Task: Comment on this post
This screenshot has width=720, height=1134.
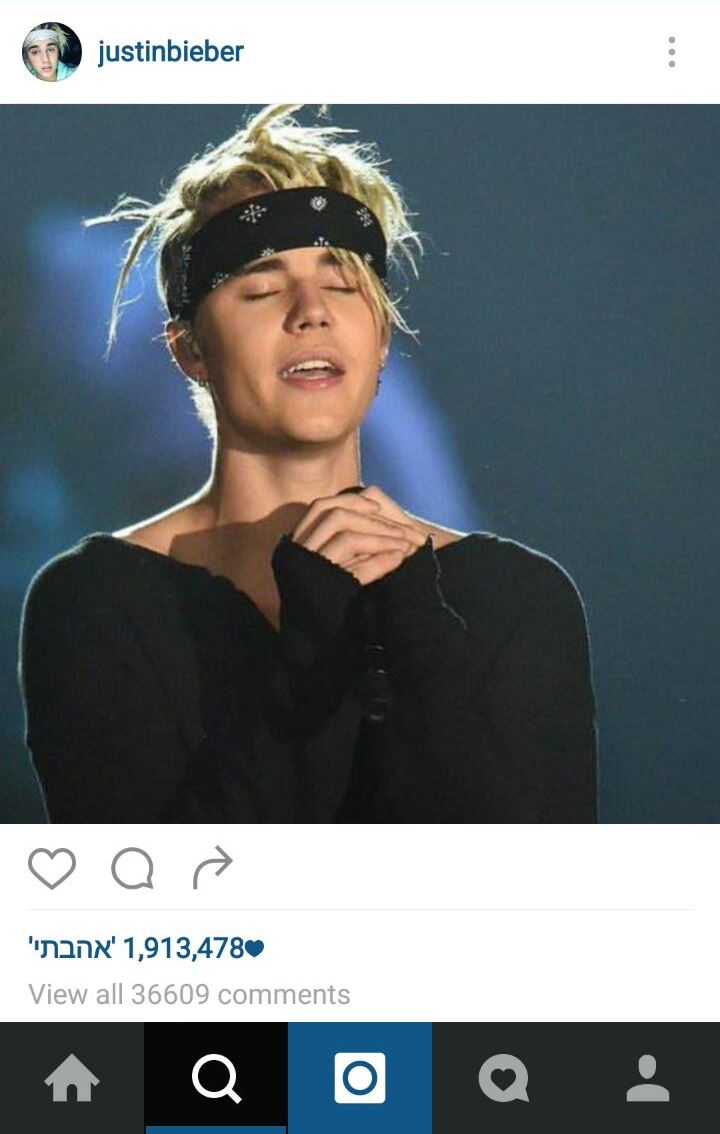Action: point(132,868)
